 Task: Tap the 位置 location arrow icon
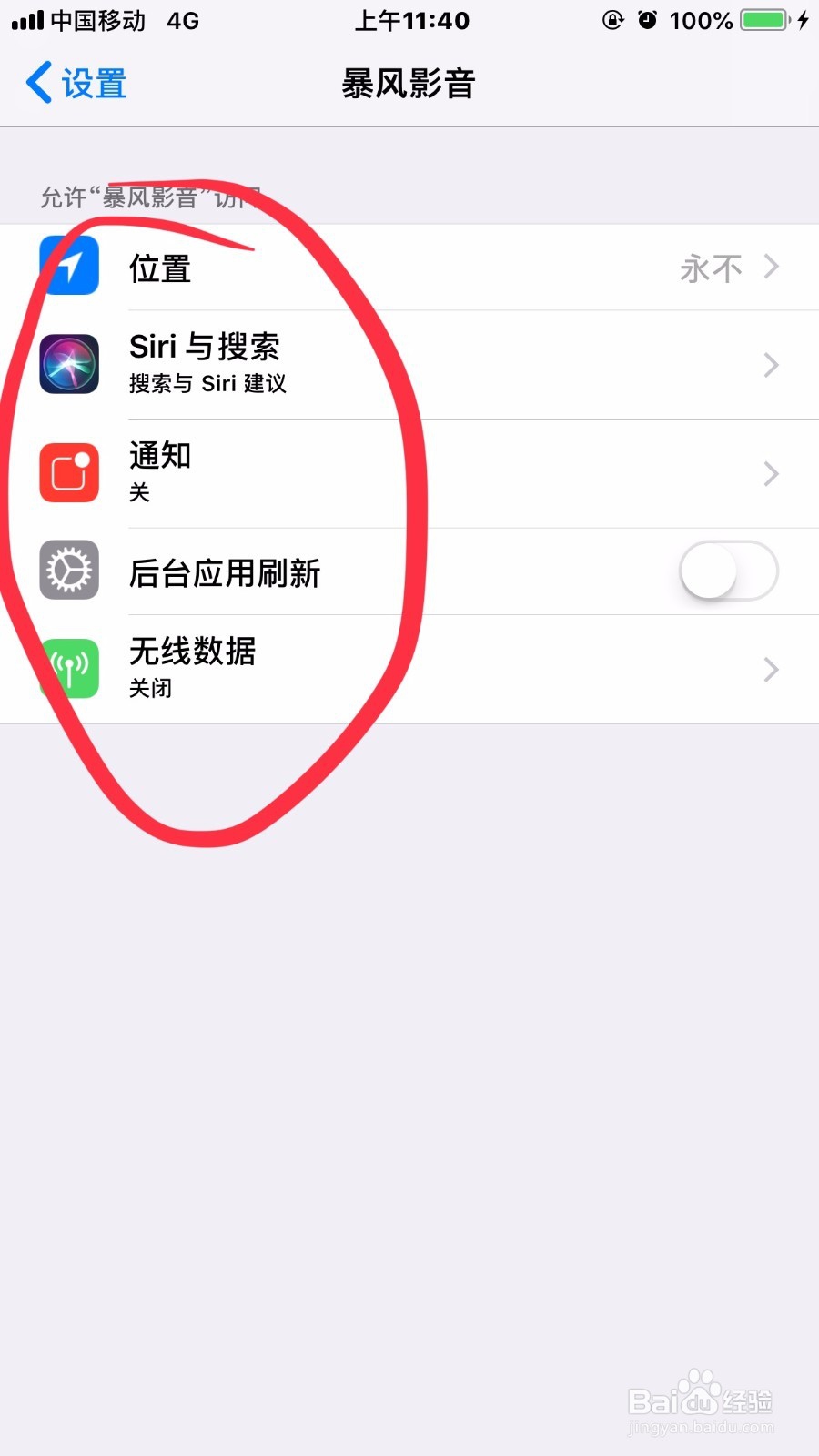[x=68, y=267]
